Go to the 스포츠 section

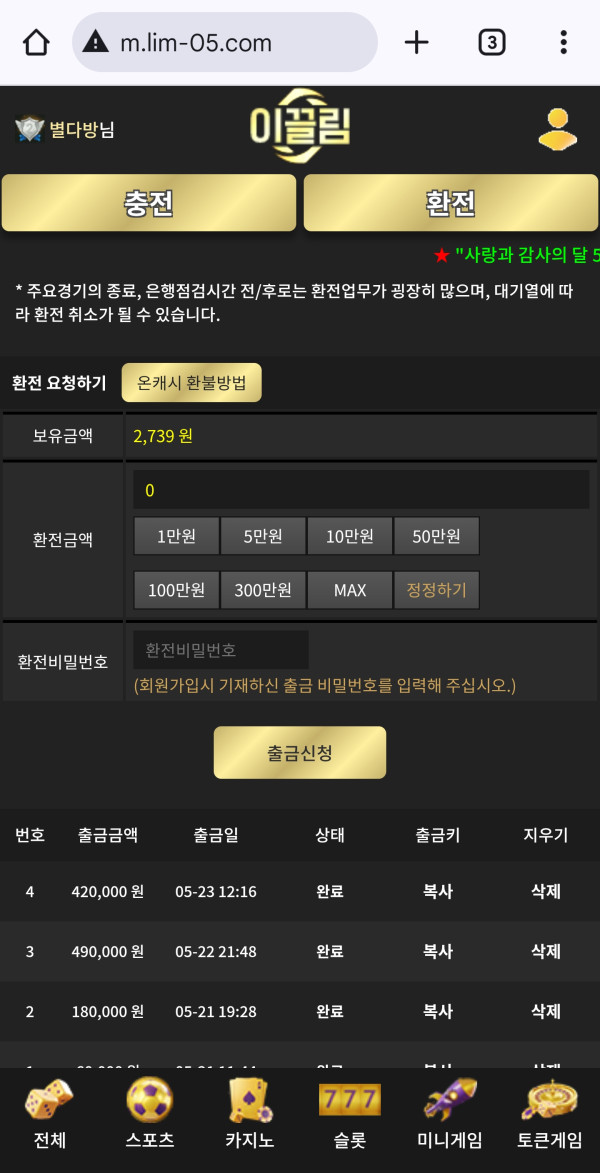[150, 1114]
